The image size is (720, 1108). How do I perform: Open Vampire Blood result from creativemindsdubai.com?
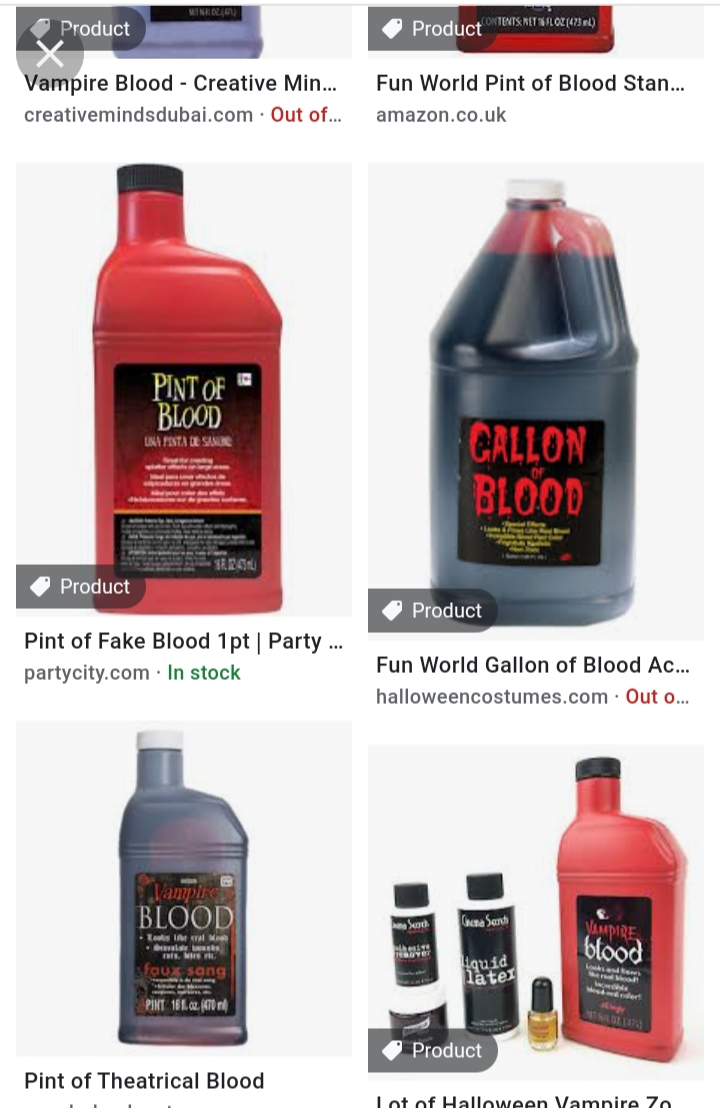click(181, 83)
